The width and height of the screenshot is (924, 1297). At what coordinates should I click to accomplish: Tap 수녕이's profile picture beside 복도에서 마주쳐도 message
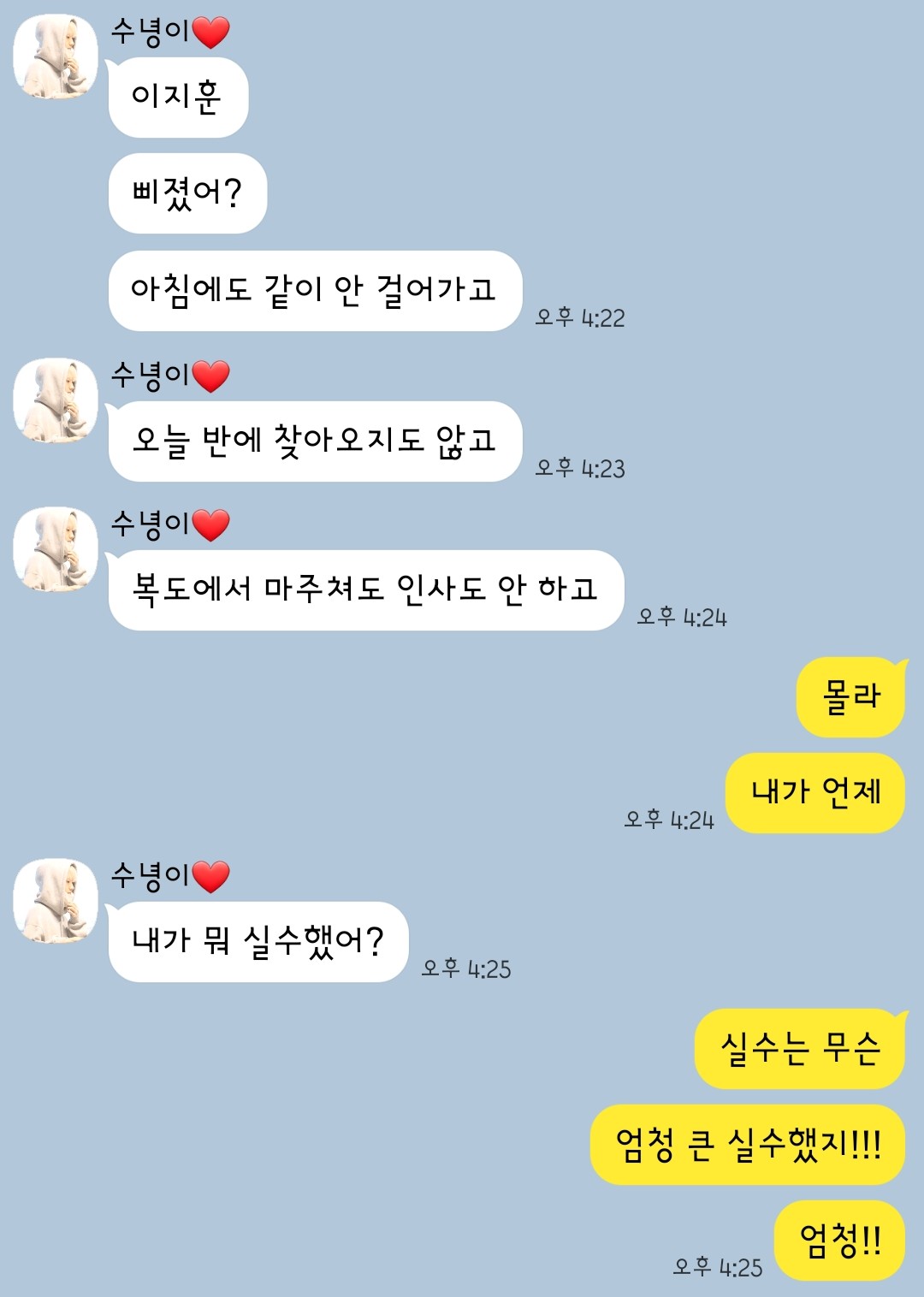(x=56, y=549)
